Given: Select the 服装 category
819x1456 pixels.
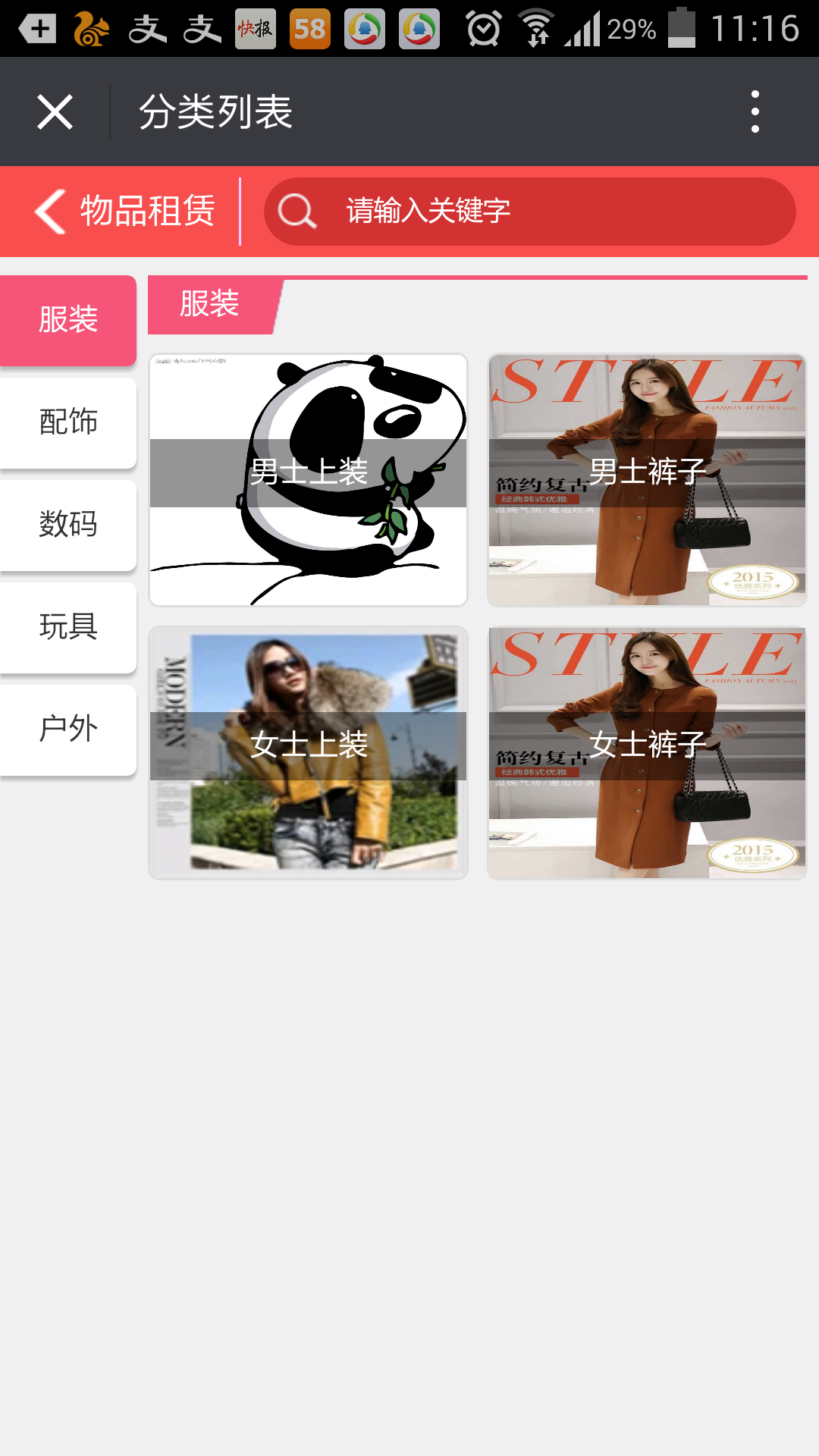Looking at the screenshot, I should [68, 320].
